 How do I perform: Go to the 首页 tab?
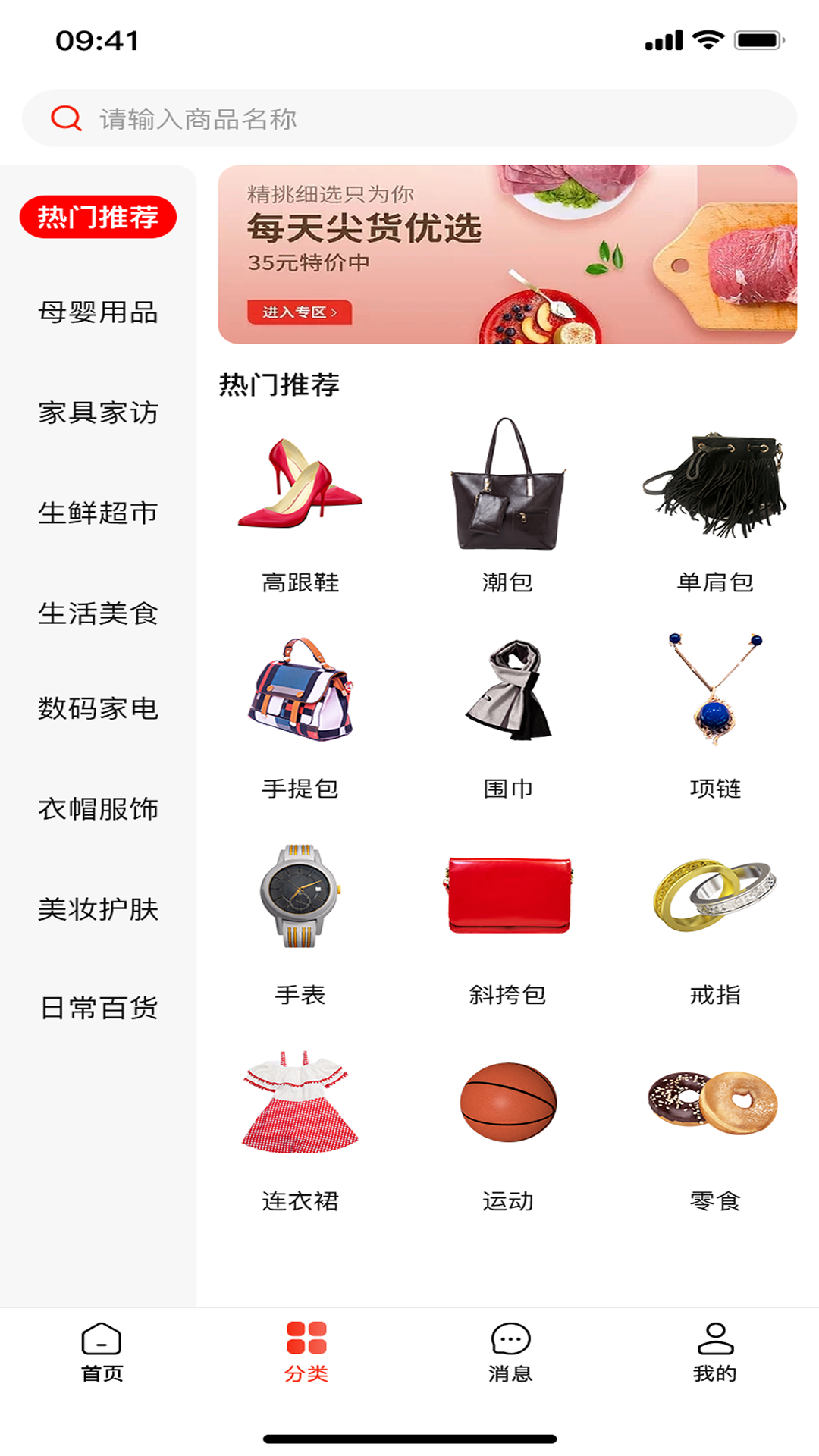click(102, 1352)
